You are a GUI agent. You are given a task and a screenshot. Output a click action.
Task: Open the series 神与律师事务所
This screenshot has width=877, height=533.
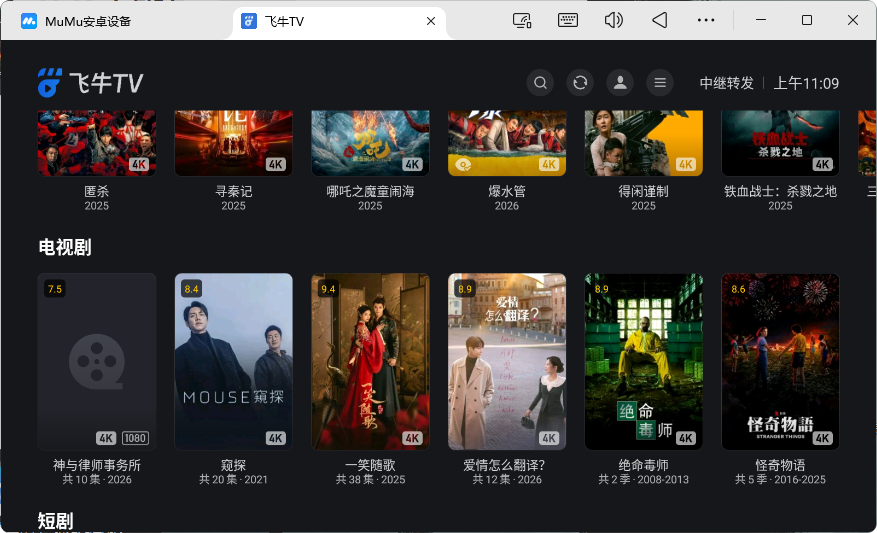tap(97, 361)
